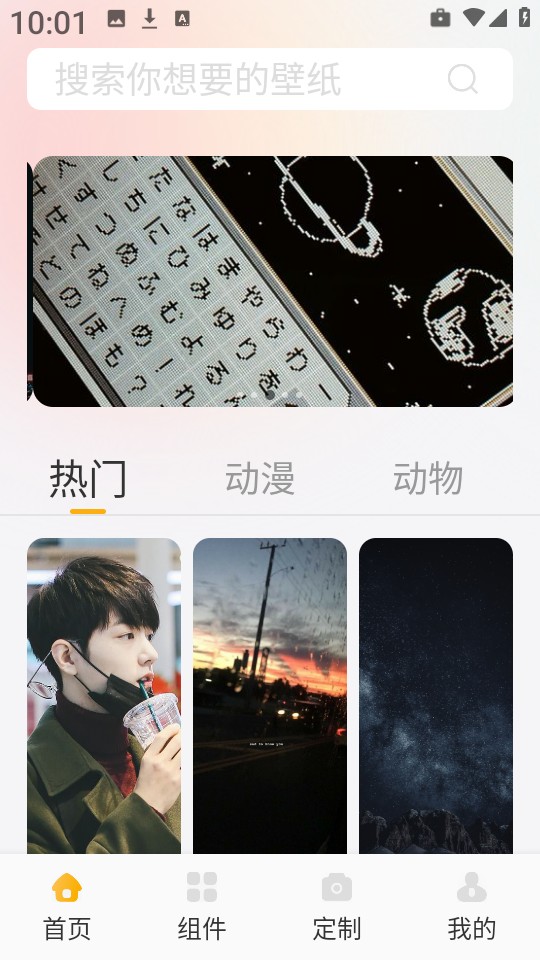Open the pixel keyboard banner wallpaper
The width and height of the screenshot is (540, 960).
273,281
